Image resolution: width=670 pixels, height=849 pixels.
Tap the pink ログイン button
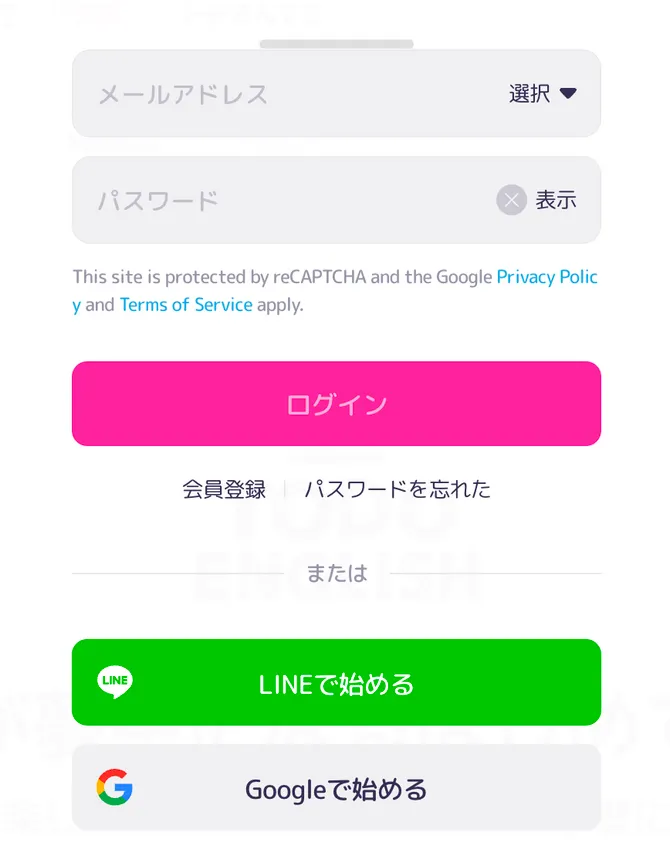coord(336,404)
